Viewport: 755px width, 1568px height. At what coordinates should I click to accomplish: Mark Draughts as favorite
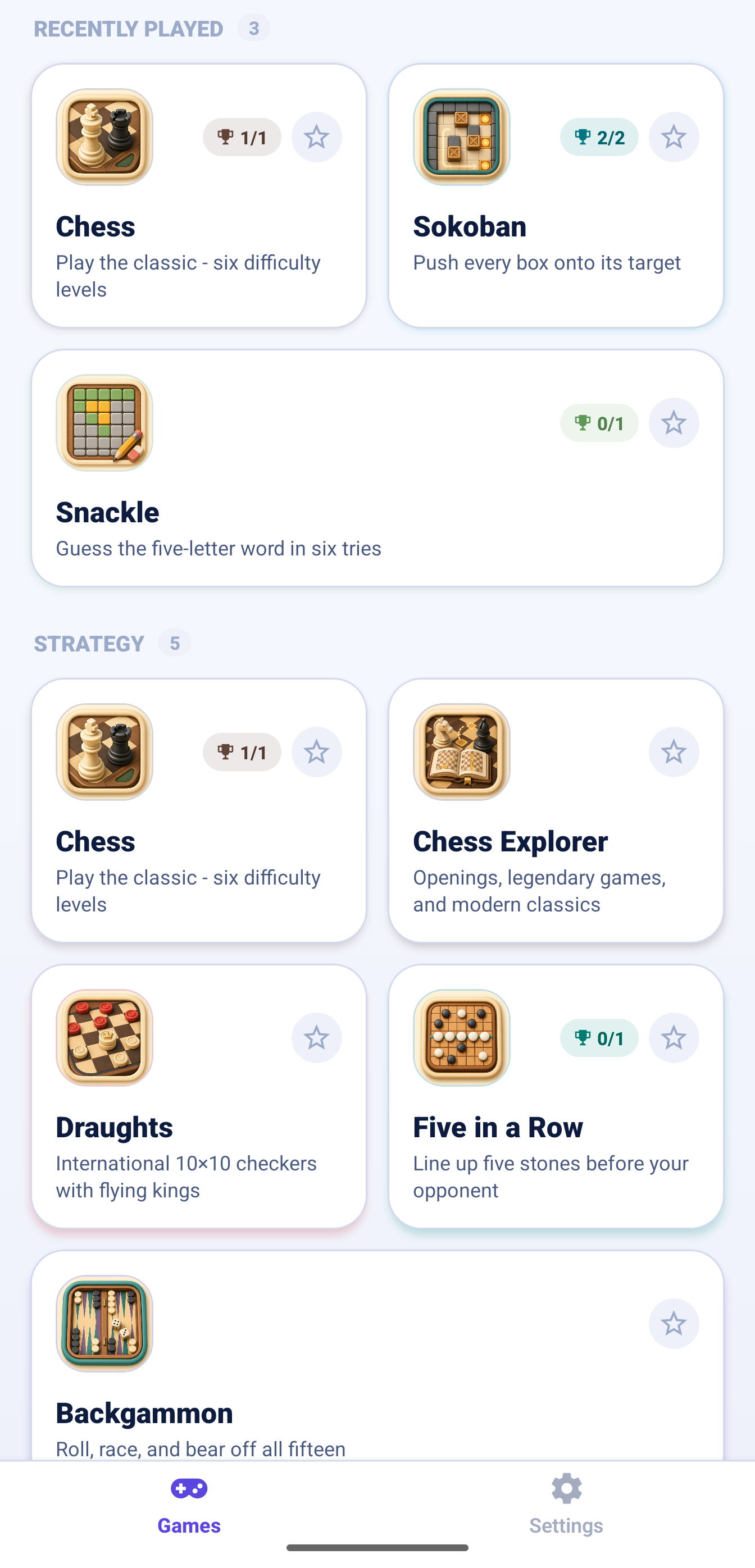(x=317, y=1038)
